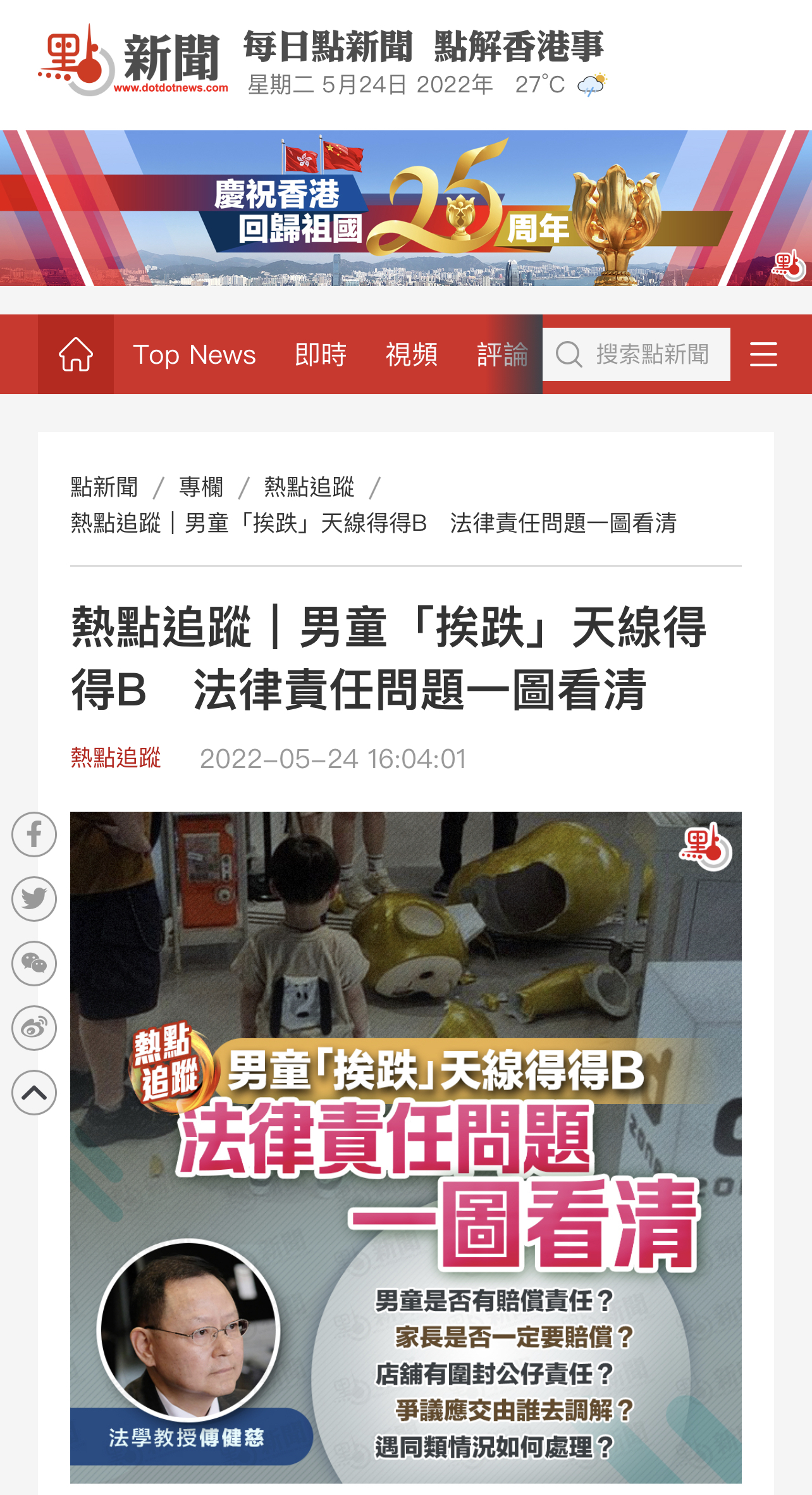Tap the 搜索點新聞 search box

click(x=650, y=354)
